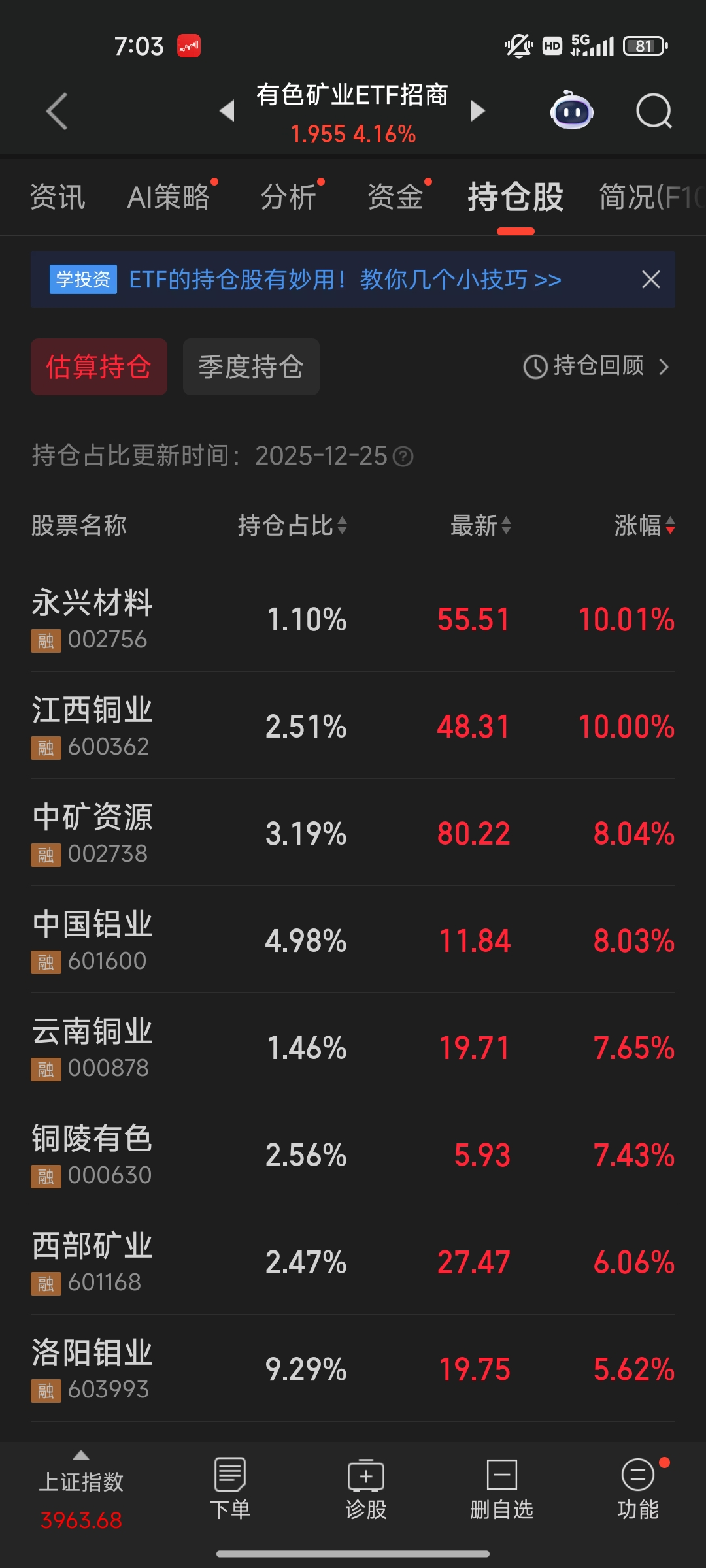Select the 季度持仓 chip
706x1568 pixels.
tap(251, 367)
